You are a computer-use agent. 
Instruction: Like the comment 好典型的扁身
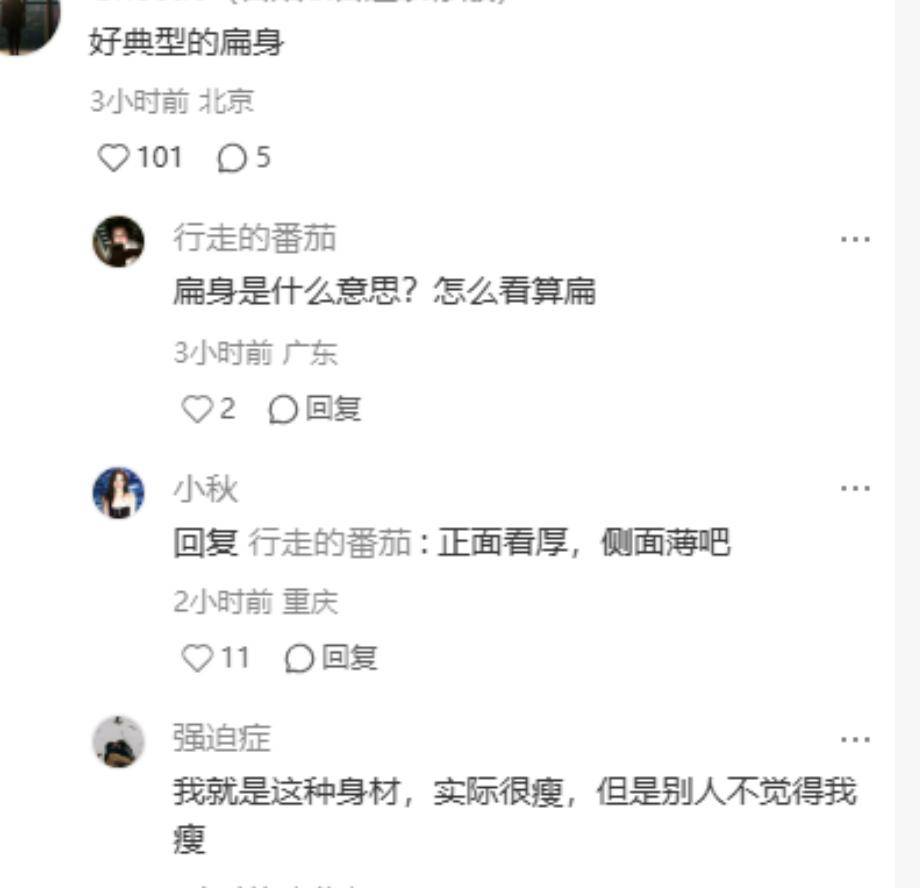[x=114, y=158]
